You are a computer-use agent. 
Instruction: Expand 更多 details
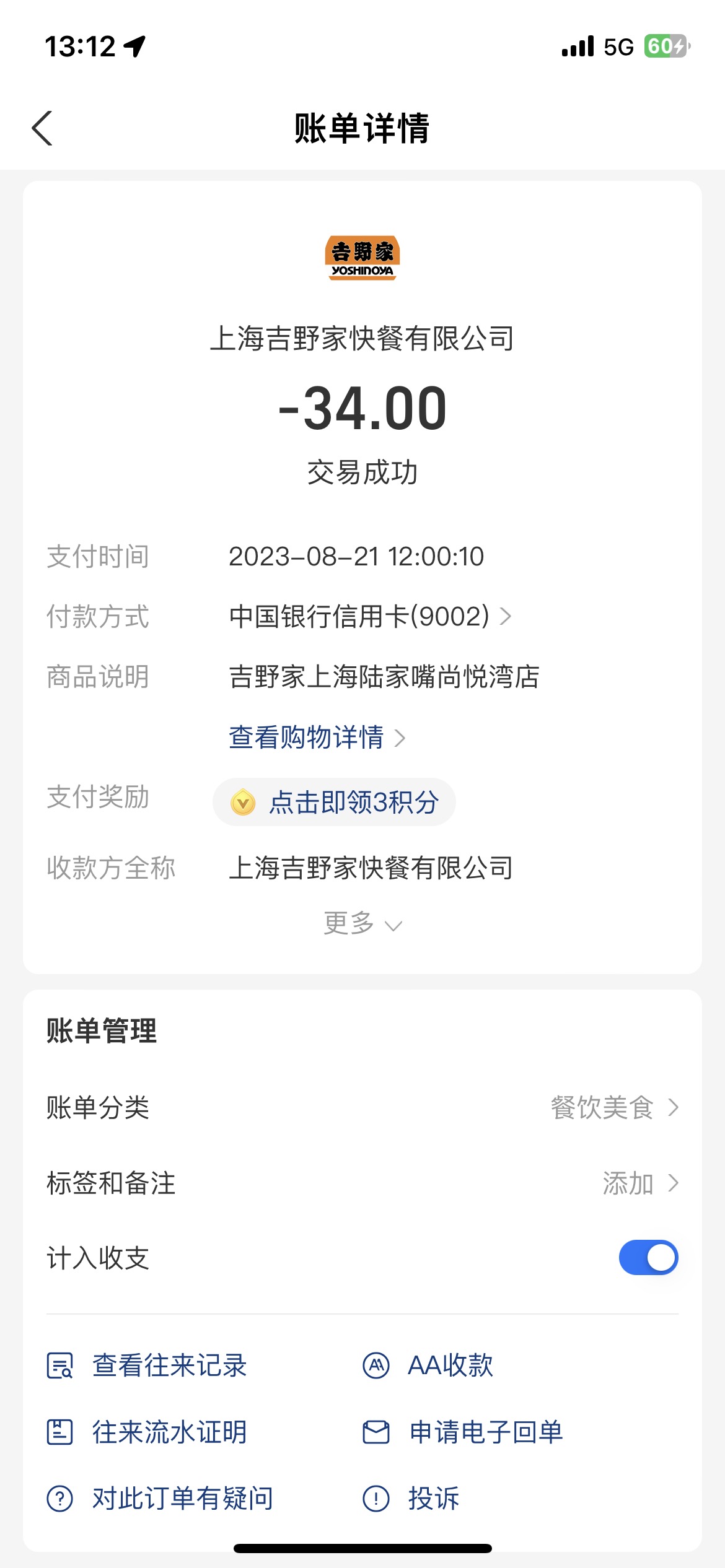[x=362, y=923]
